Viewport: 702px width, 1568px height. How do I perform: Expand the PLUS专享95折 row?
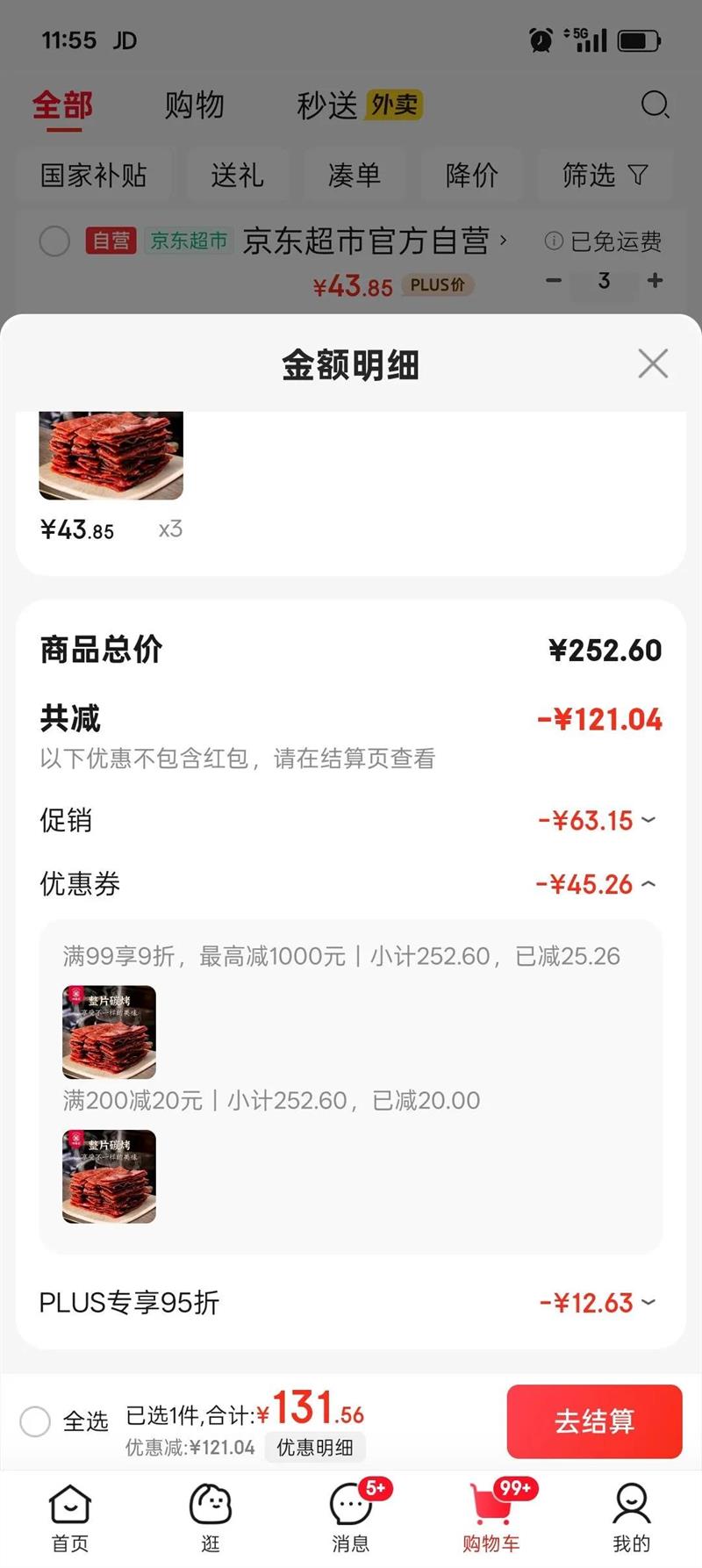pyautogui.click(x=648, y=1303)
